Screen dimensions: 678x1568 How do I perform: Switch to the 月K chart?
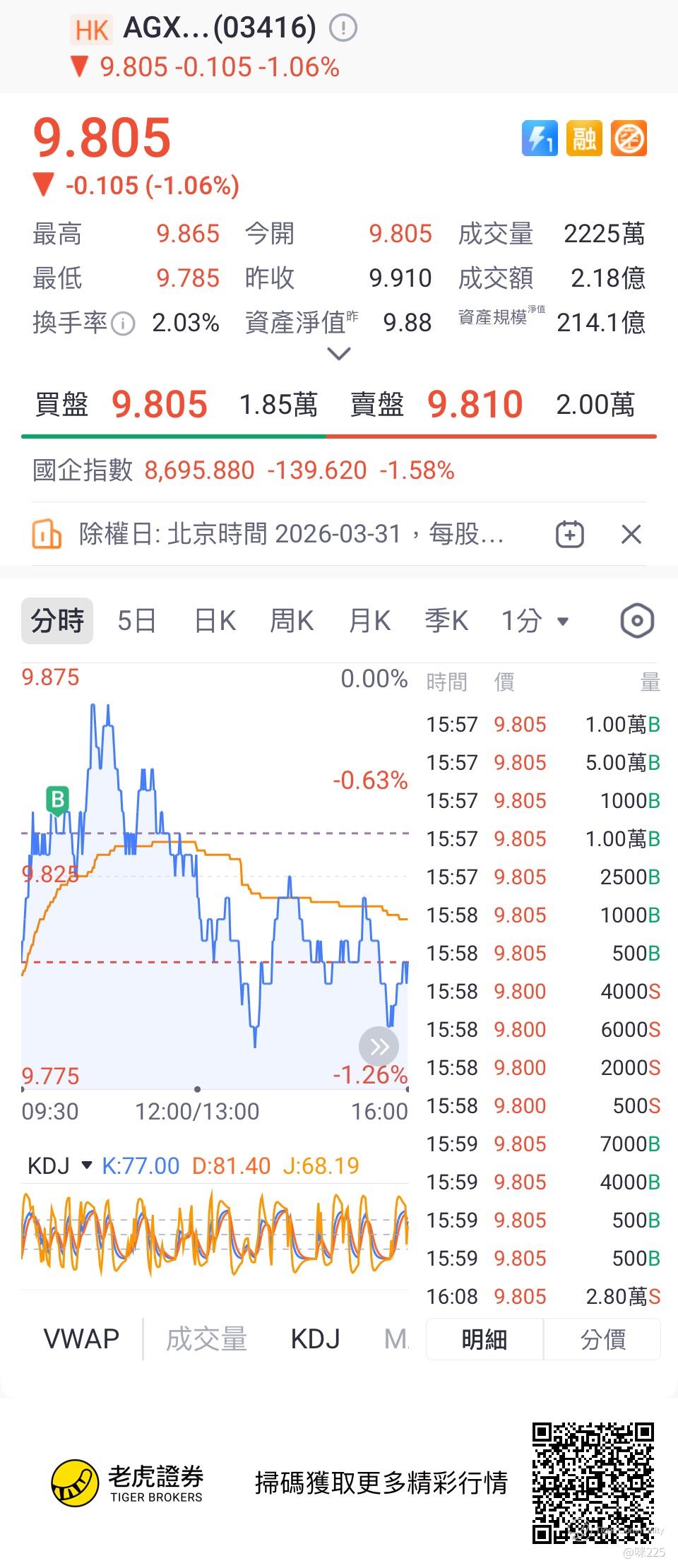click(x=369, y=621)
